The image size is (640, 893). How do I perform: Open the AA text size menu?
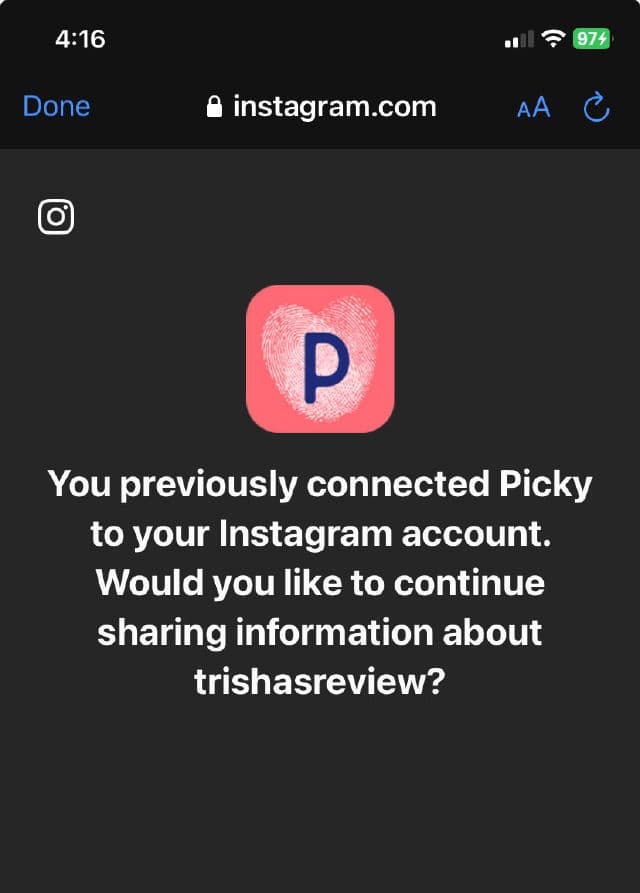pyautogui.click(x=533, y=108)
